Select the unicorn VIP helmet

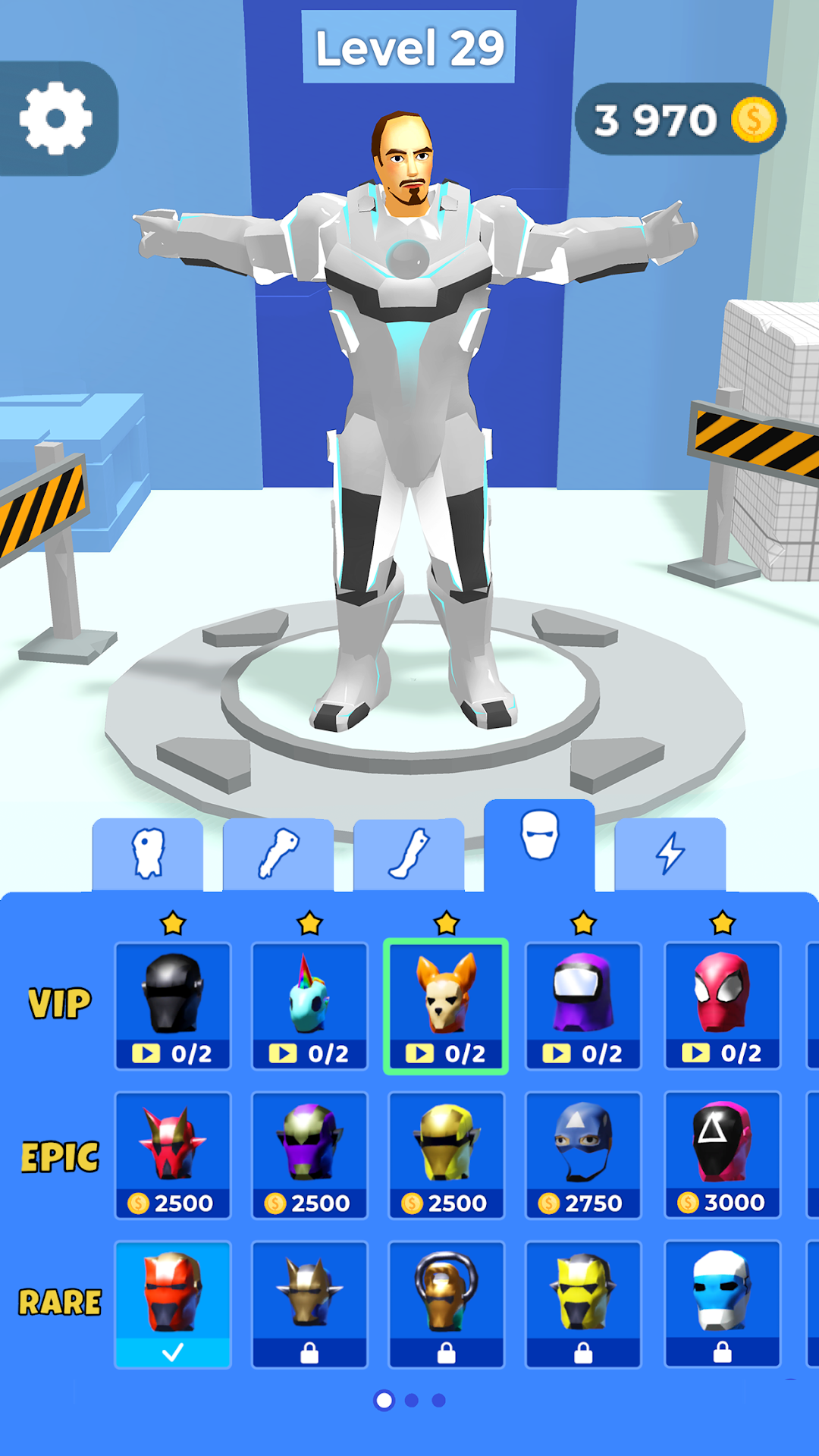pyautogui.click(x=309, y=993)
